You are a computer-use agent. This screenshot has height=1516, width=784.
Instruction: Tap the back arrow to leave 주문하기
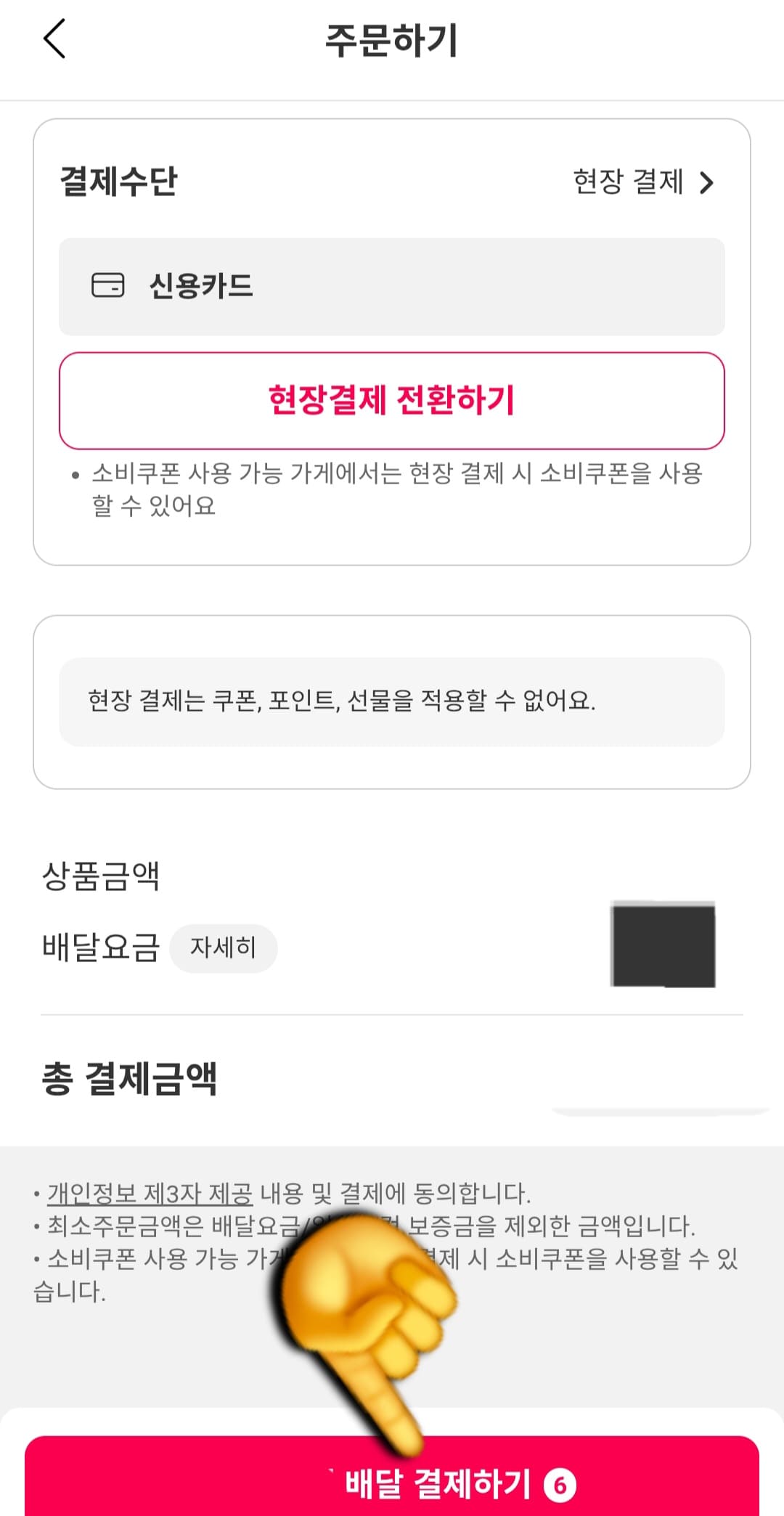(54, 41)
